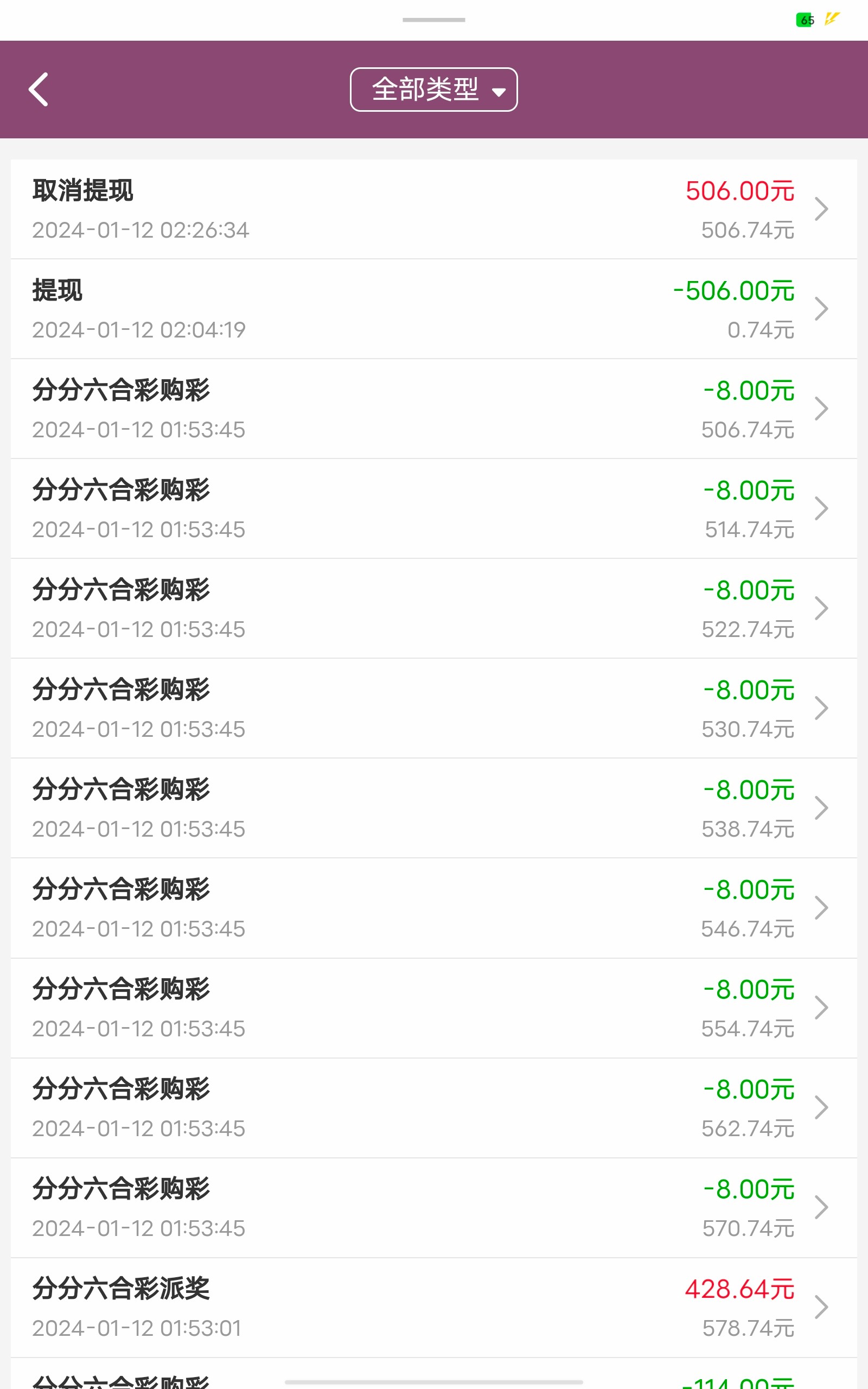Go back using the header arrow
This screenshot has width=868, height=1389.
39,90
